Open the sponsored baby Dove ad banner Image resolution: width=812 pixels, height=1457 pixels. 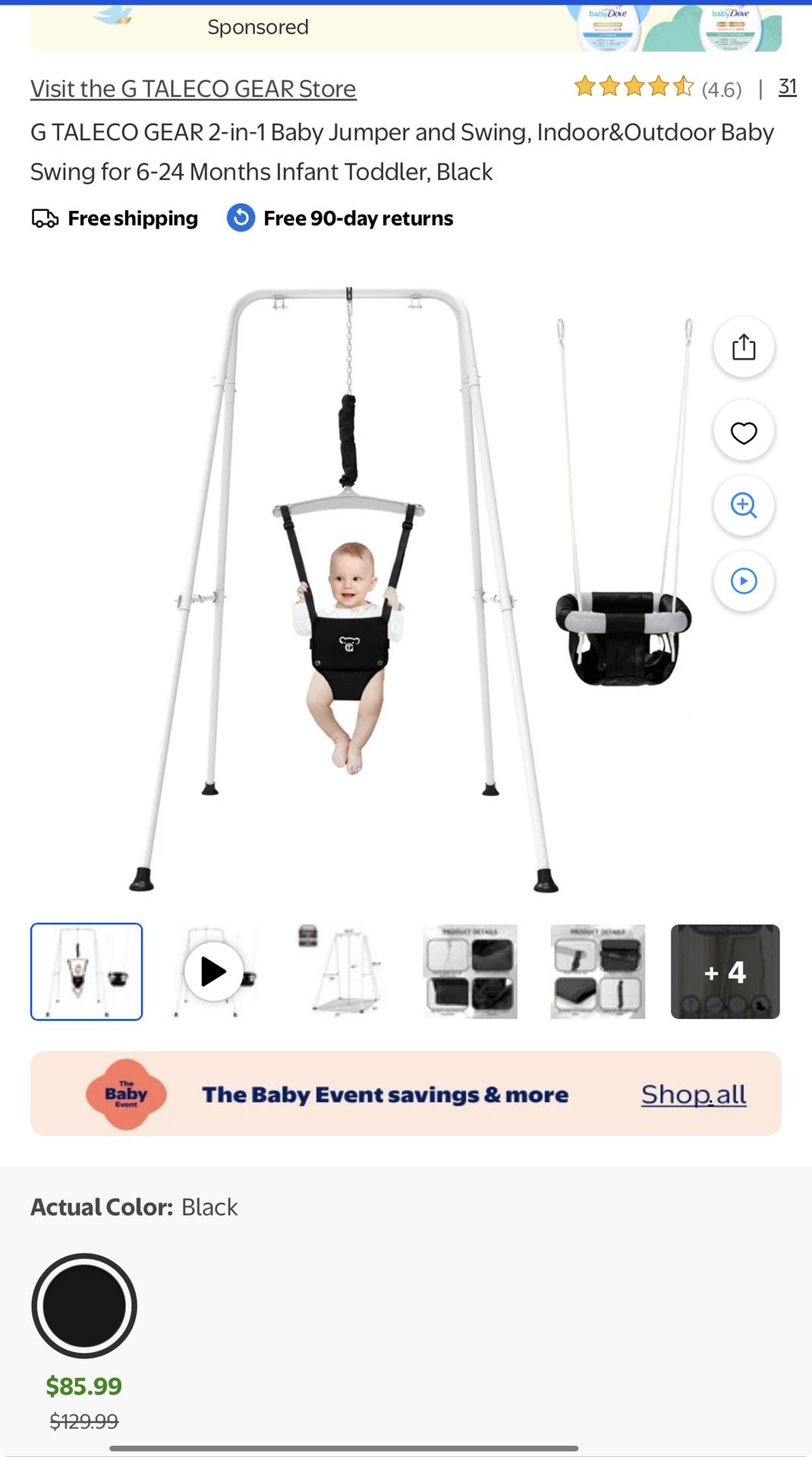pyautogui.click(x=405, y=27)
